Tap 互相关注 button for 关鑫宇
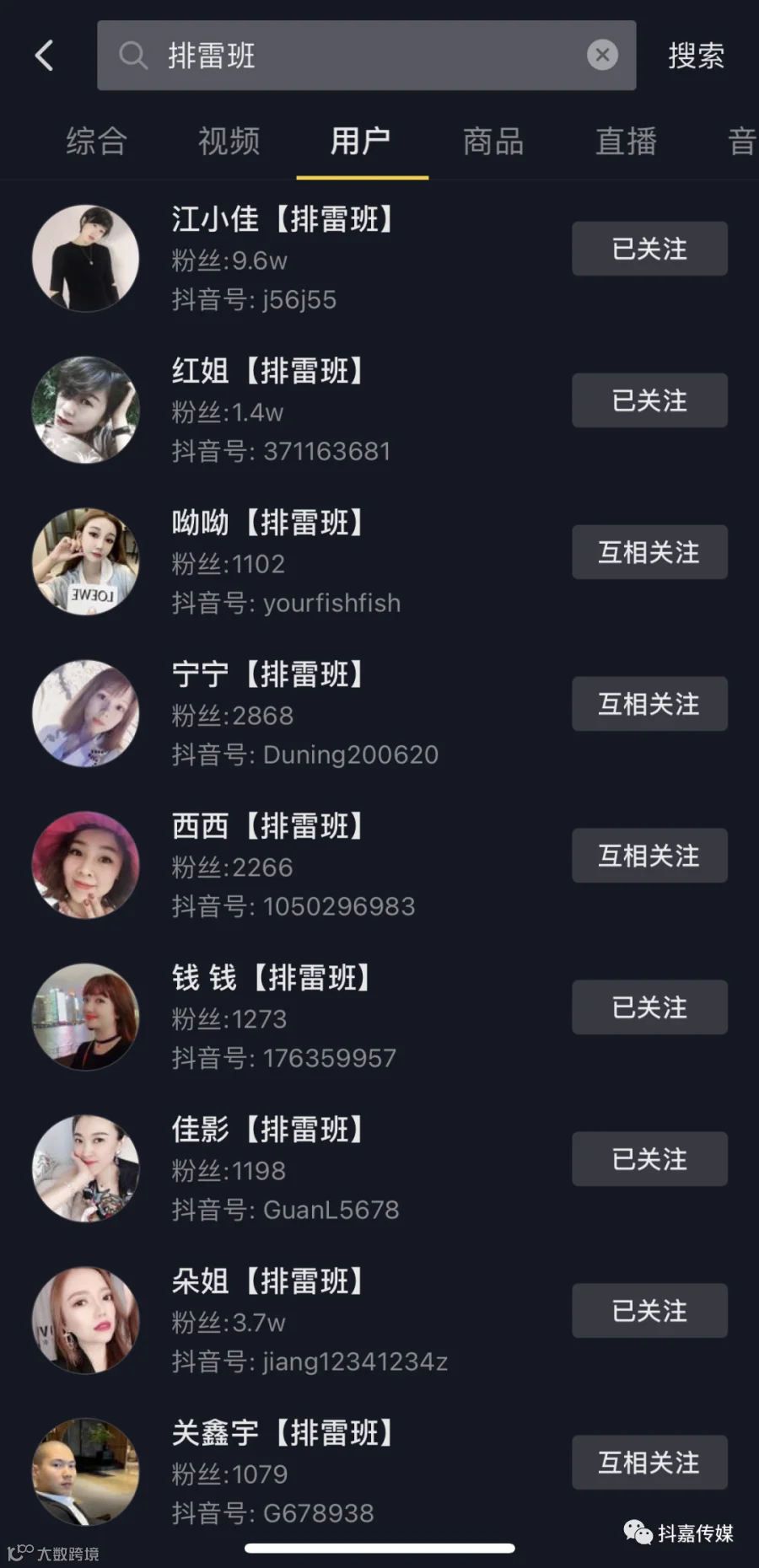759x1568 pixels. pos(649,1463)
